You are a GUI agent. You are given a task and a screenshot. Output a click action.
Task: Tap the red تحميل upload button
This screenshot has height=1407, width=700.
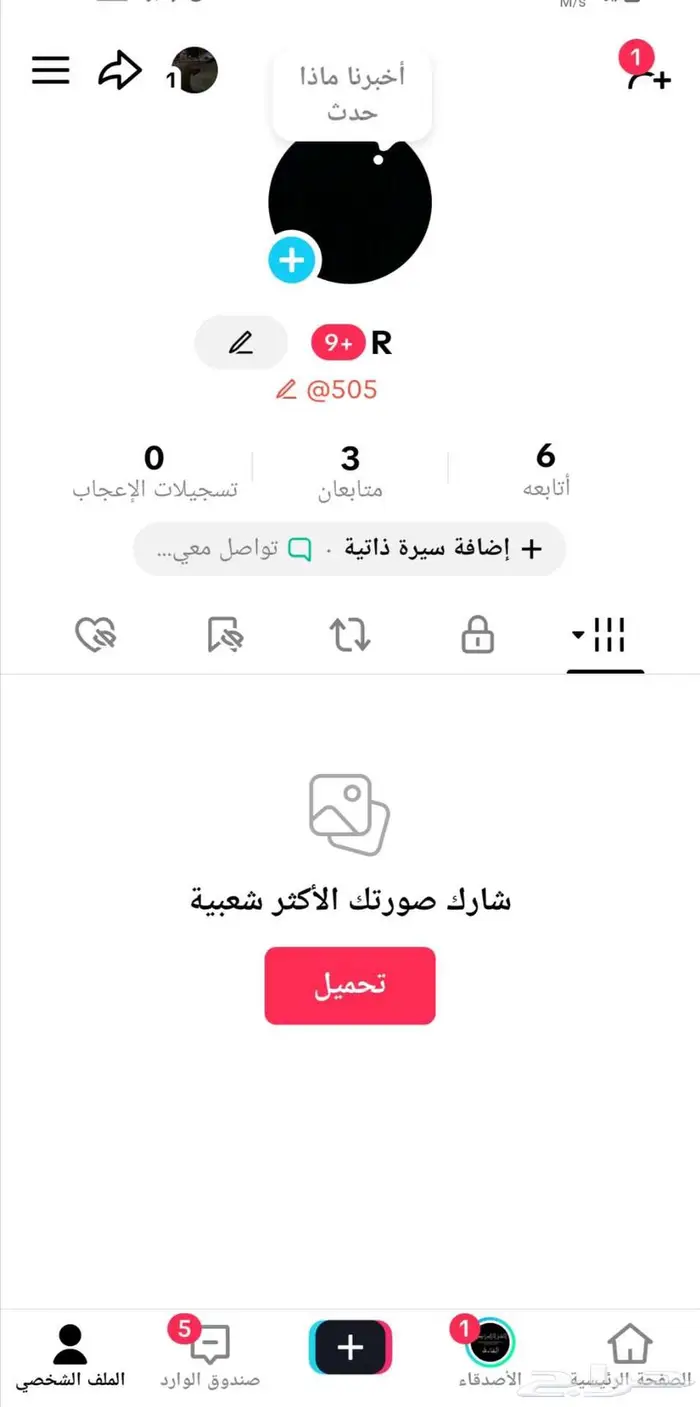coord(350,985)
